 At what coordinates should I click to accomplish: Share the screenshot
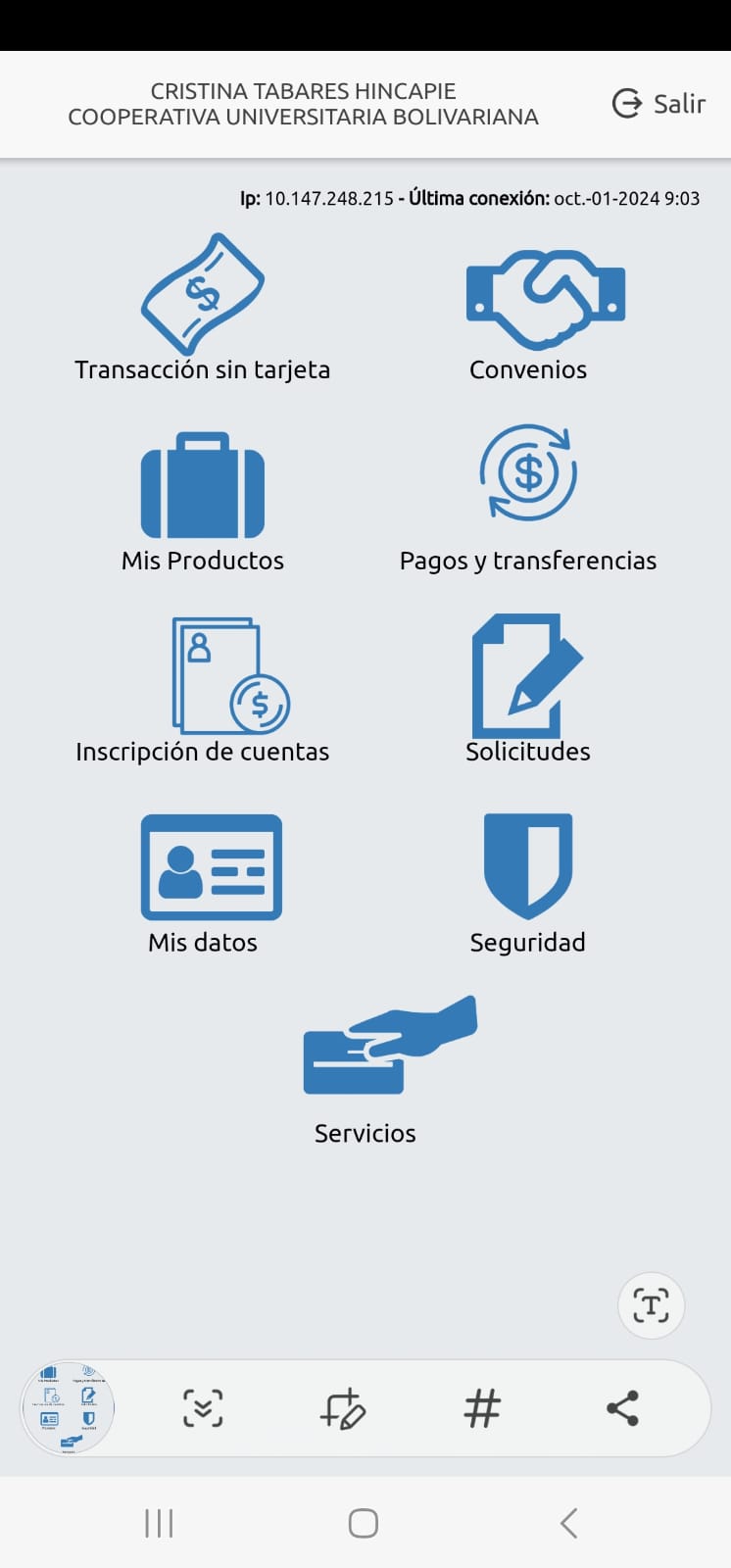[622, 1409]
